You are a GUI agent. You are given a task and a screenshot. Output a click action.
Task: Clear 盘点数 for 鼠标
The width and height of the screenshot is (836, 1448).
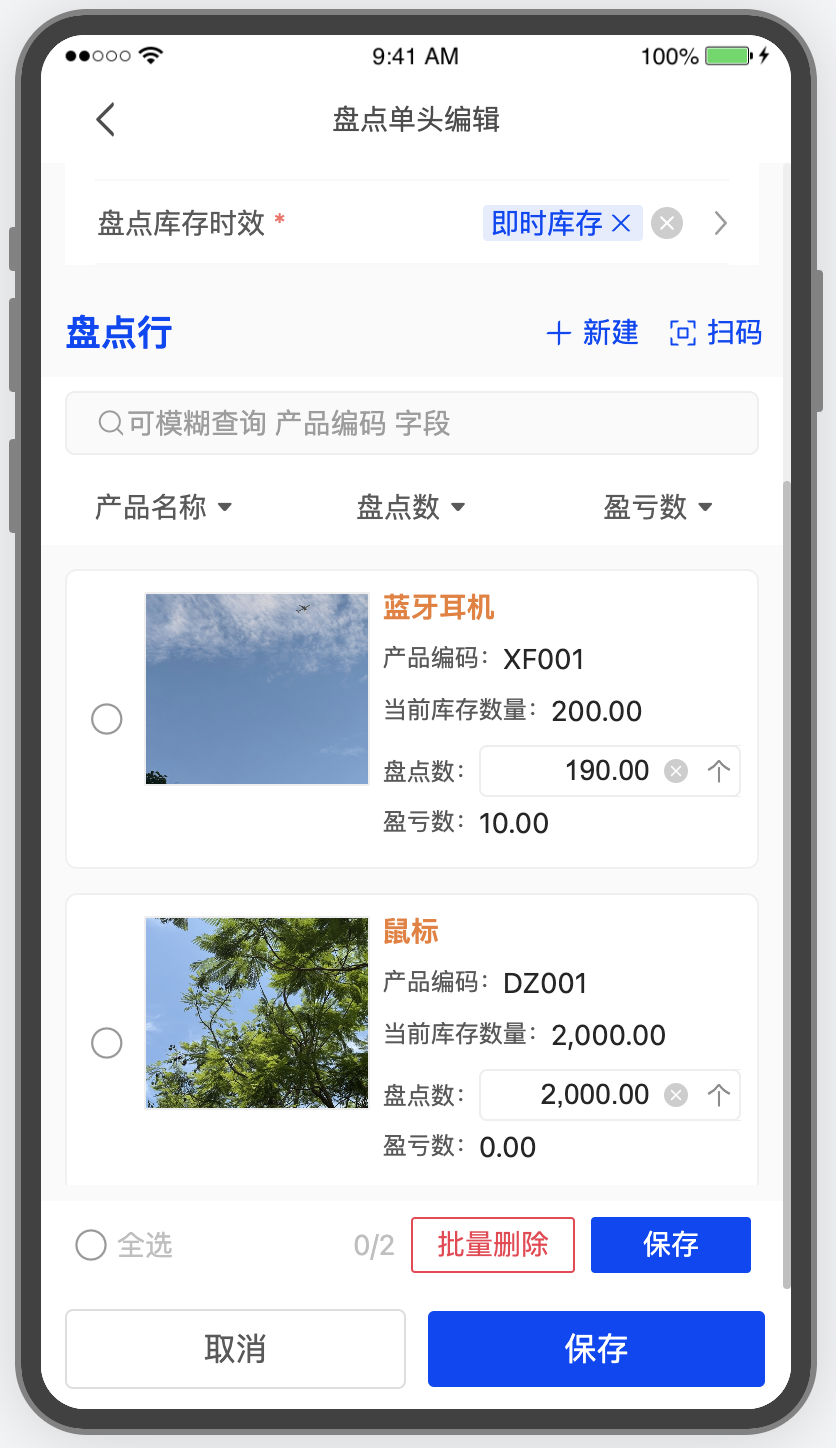pyautogui.click(x=677, y=1095)
